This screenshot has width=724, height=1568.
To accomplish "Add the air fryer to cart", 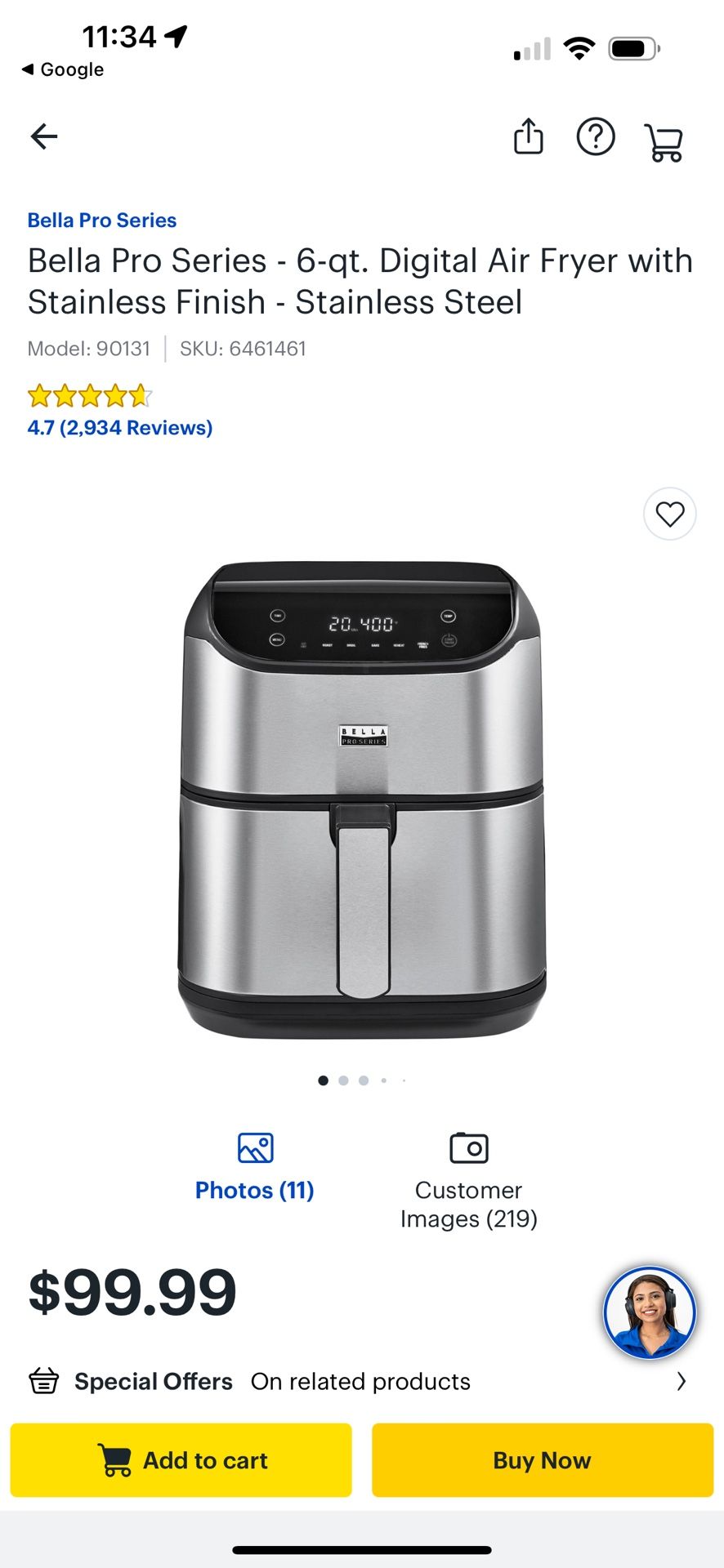I will tap(181, 1460).
